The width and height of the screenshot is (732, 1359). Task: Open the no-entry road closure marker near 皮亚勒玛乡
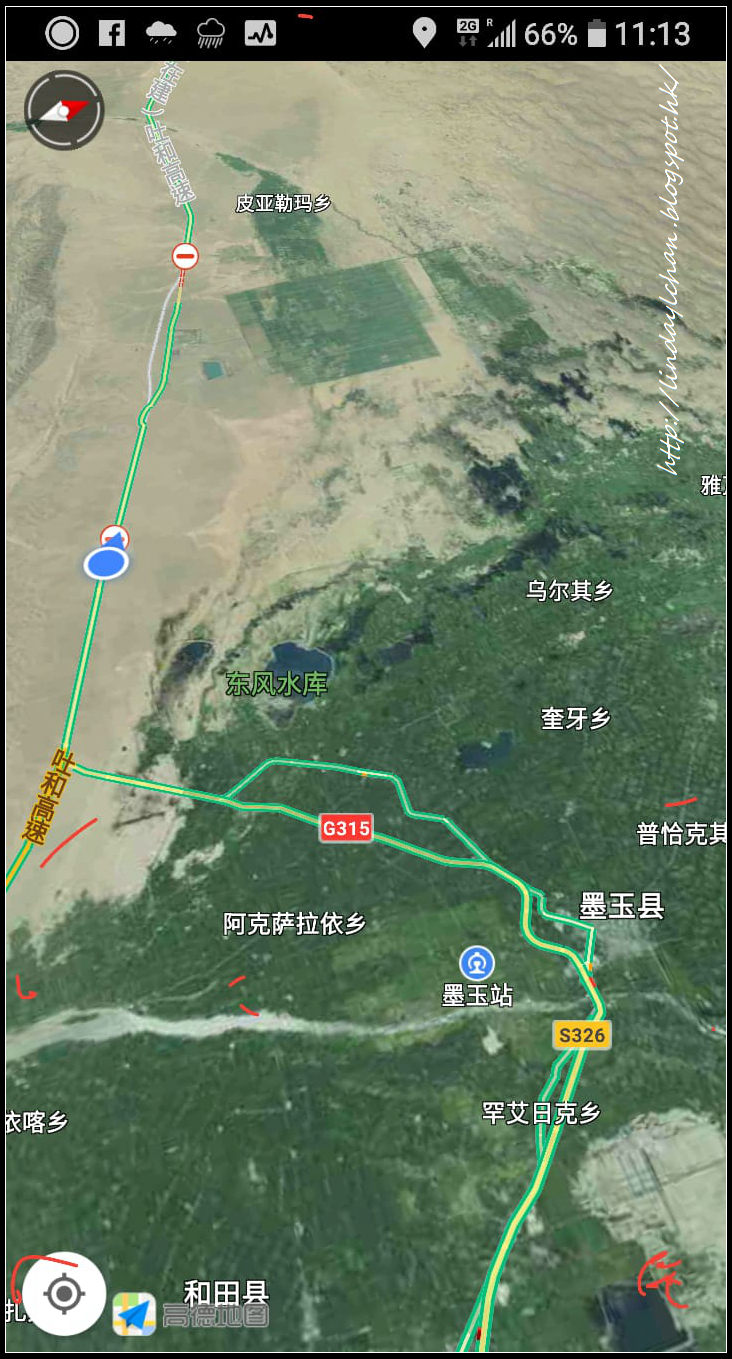pos(185,256)
